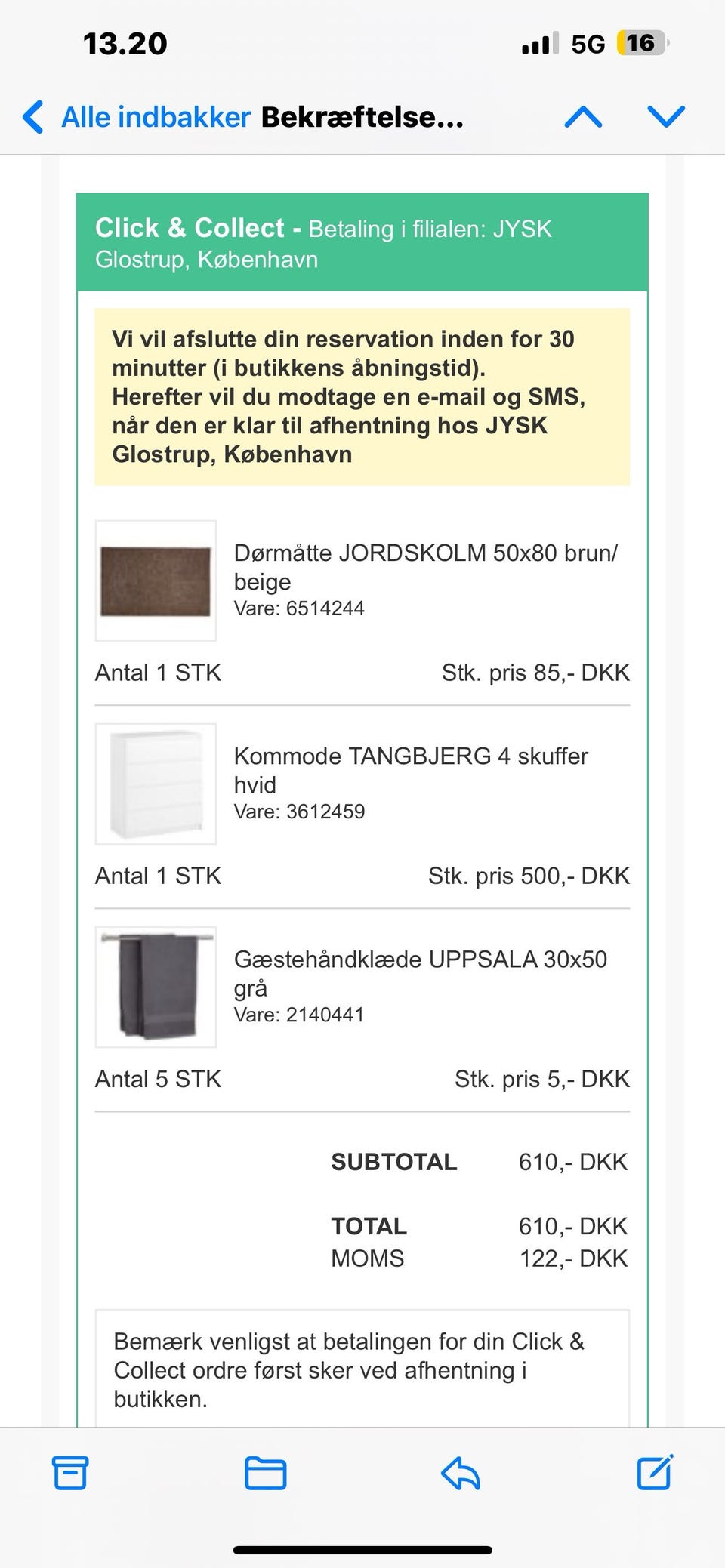The width and height of the screenshot is (725, 1568).
Task: Select the Kommode TANGBJERG product image
Action: tap(156, 782)
